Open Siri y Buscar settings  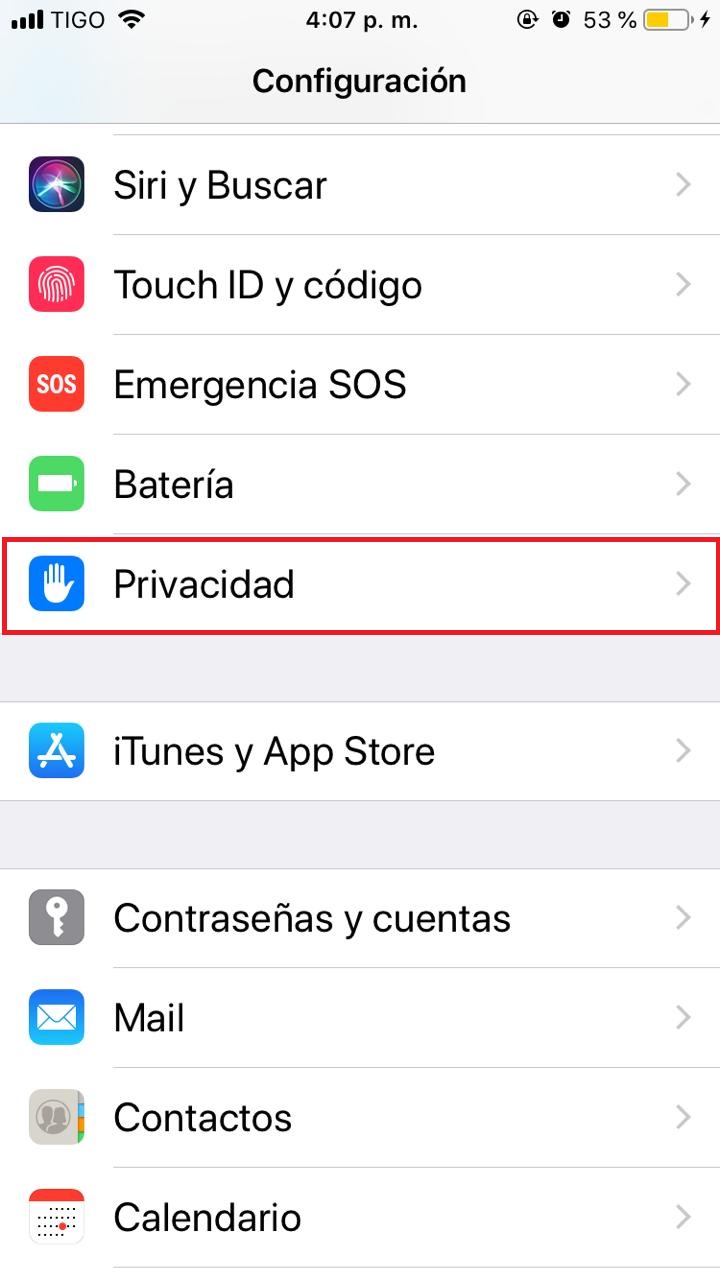360,185
